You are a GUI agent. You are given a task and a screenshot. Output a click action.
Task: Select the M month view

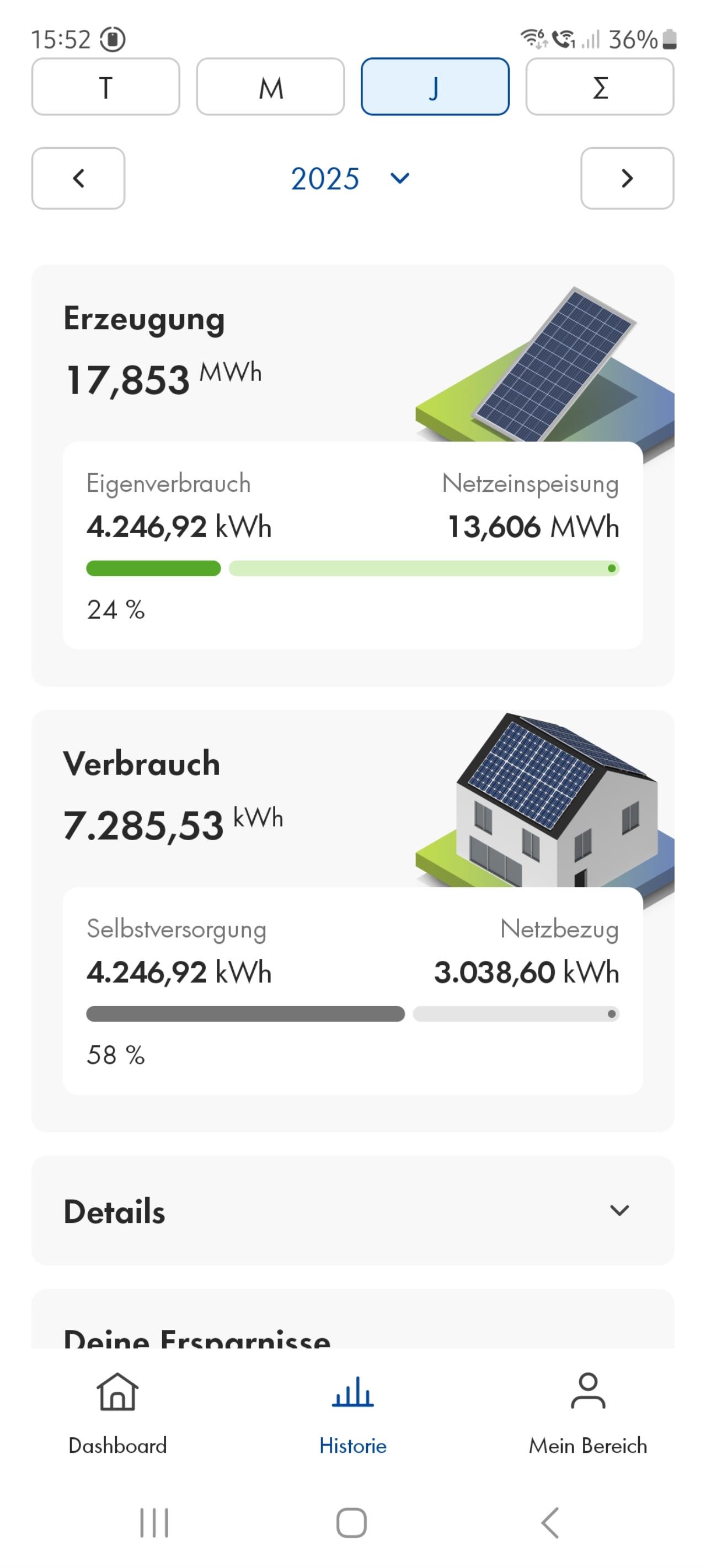pyautogui.click(x=270, y=87)
